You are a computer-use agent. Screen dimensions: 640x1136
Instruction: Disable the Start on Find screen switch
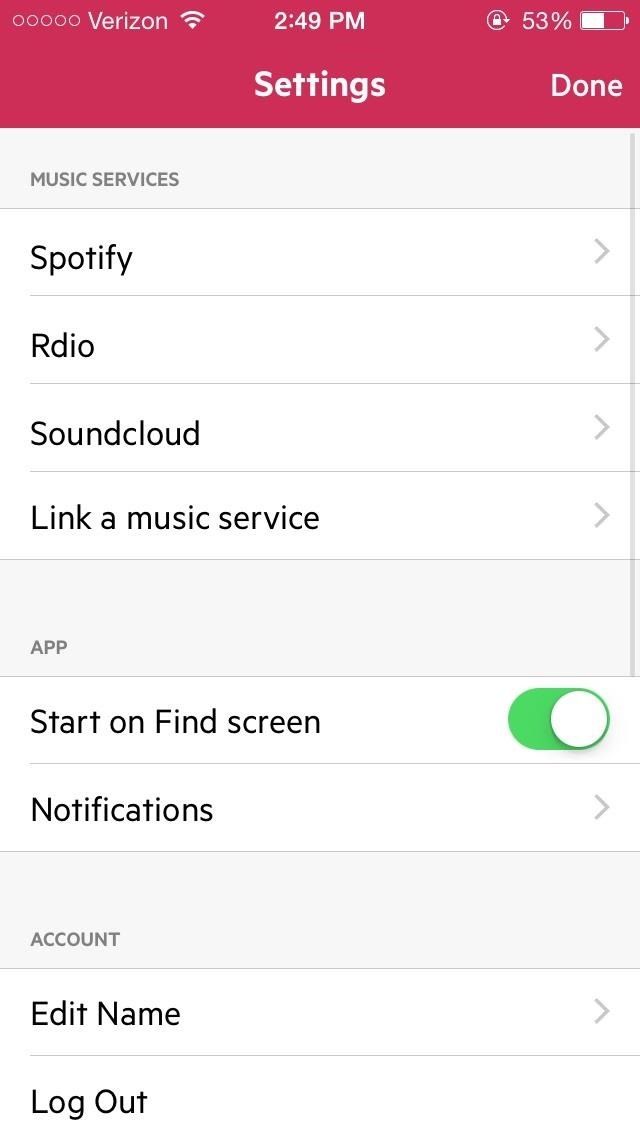click(x=558, y=719)
